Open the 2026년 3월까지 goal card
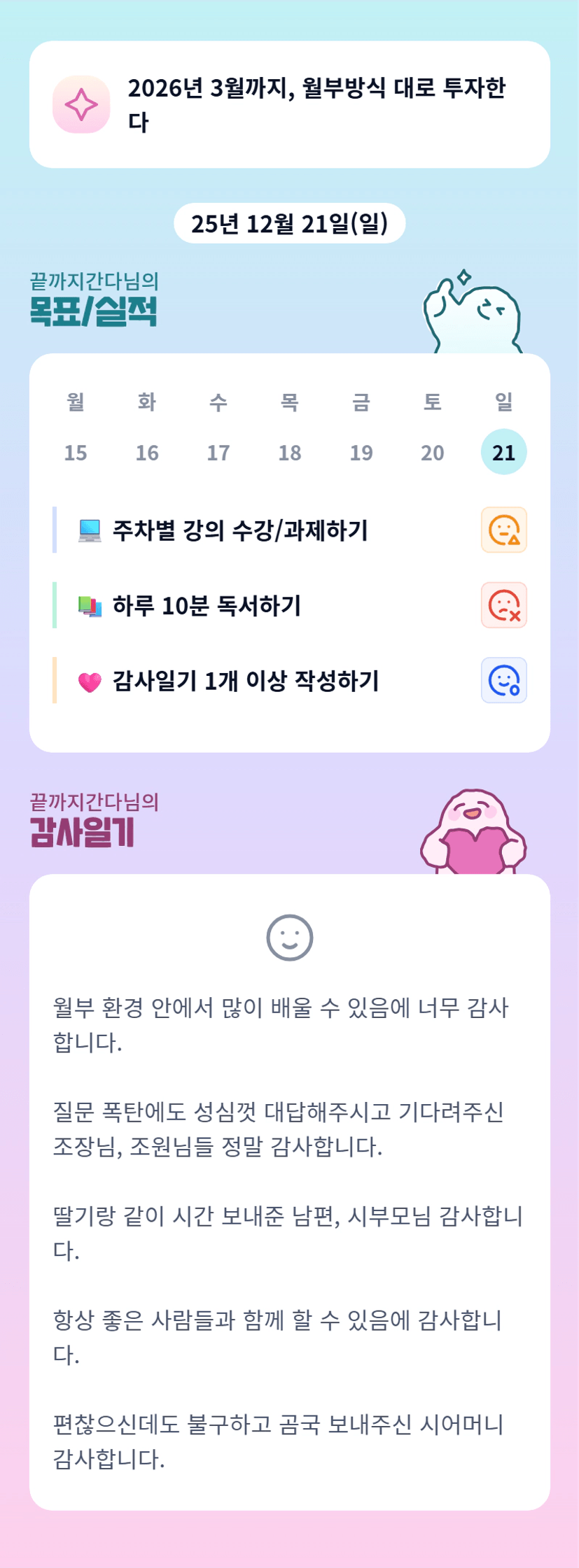The height and width of the screenshot is (1568, 579). tap(290, 104)
